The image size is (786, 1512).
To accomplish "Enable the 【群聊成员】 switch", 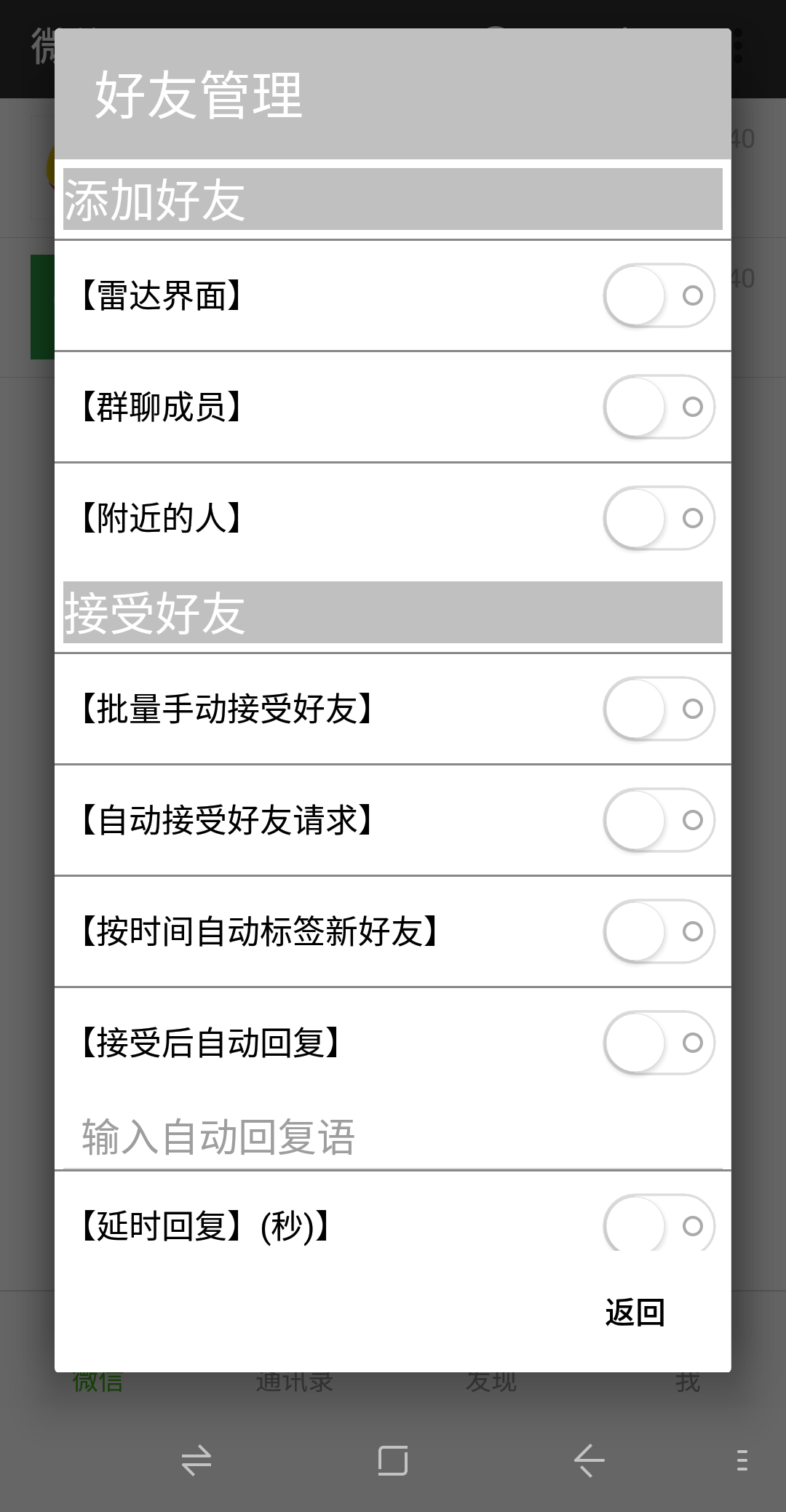I will (x=657, y=407).
